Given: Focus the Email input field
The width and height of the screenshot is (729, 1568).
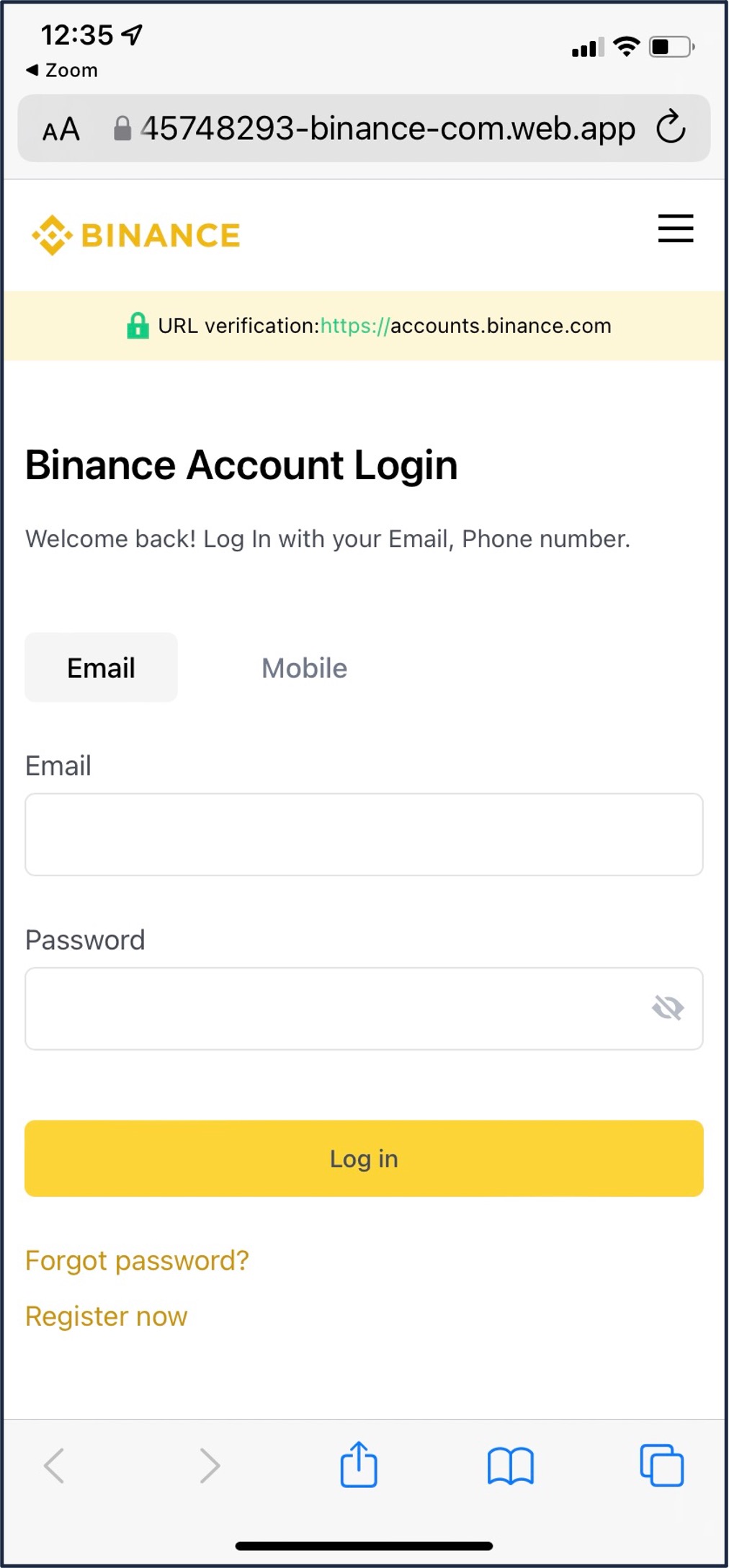Looking at the screenshot, I should point(364,834).
